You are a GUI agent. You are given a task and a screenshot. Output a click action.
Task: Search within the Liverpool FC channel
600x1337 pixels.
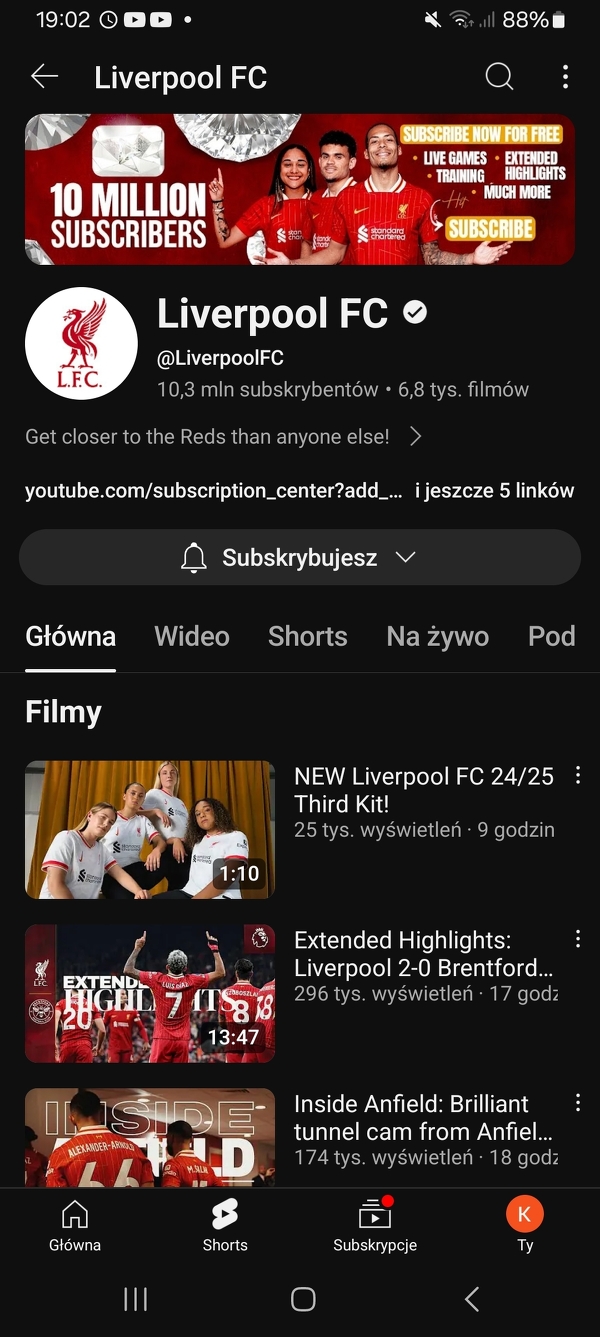click(x=499, y=77)
